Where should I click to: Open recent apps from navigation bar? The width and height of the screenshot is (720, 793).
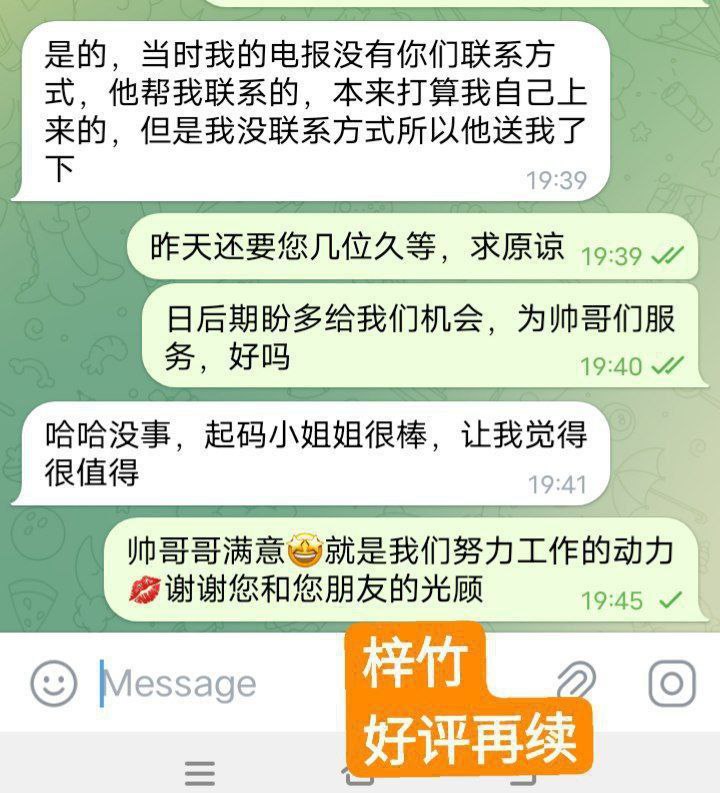click(x=200, y=773)
